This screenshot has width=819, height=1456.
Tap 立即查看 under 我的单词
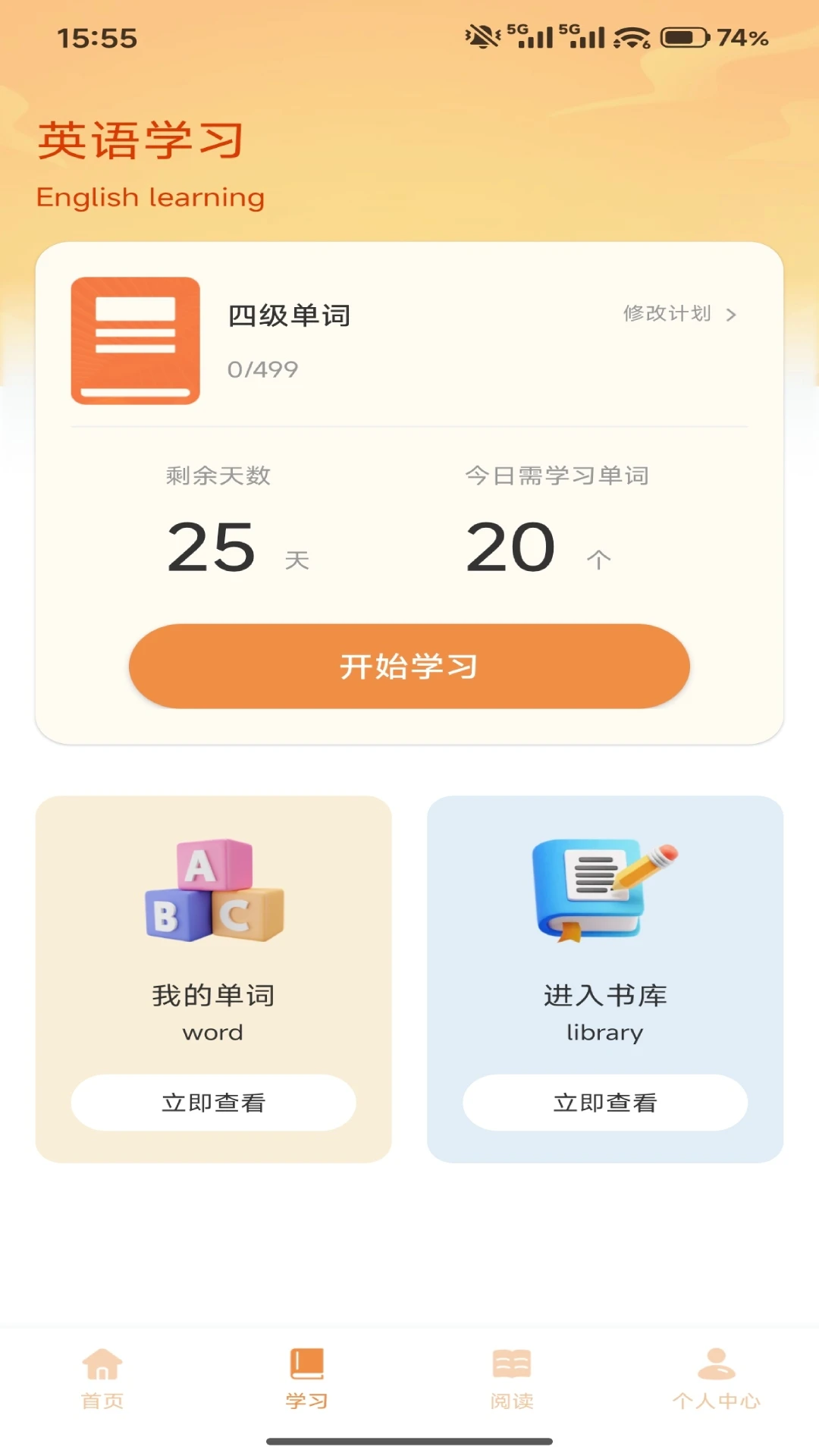coord(213,1102)
